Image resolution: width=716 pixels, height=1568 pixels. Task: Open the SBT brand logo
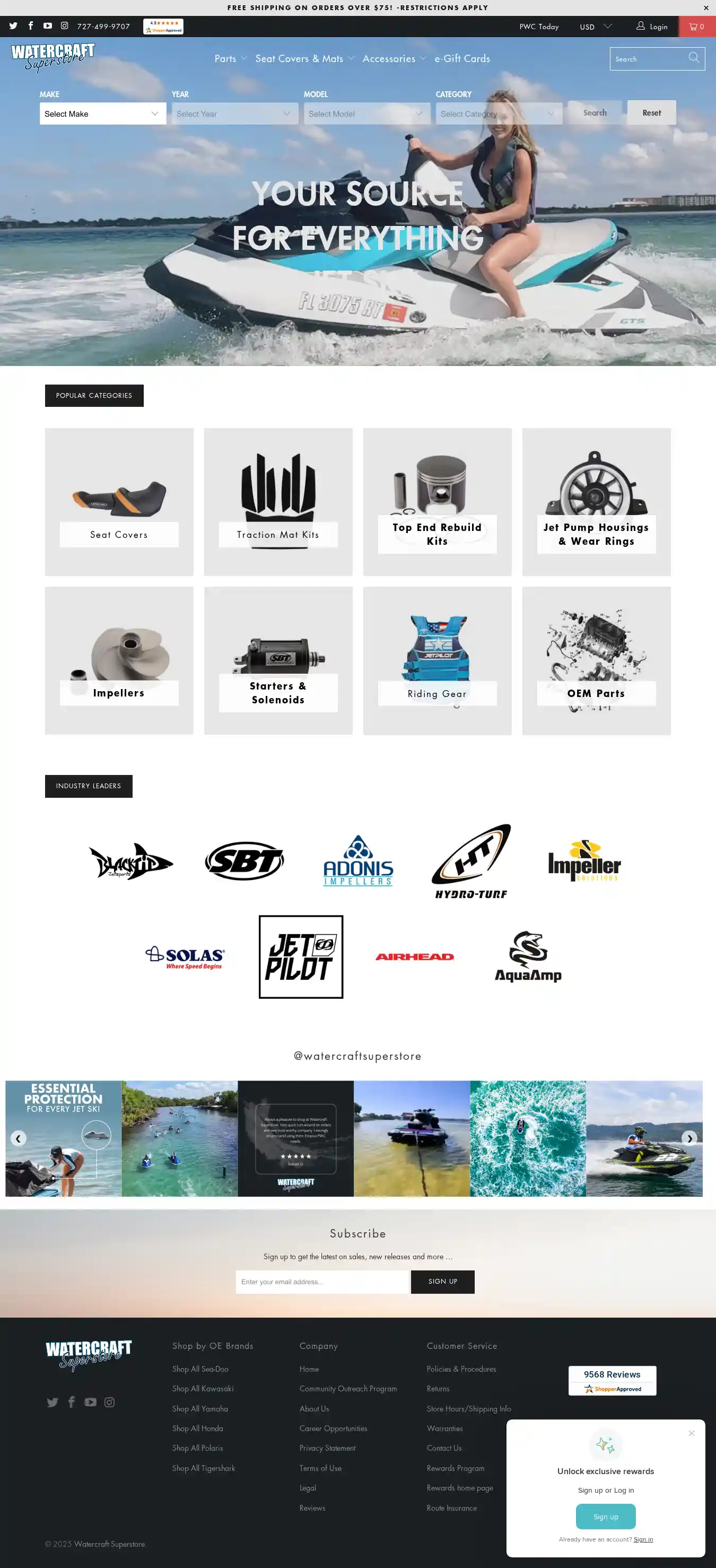(x=244, y=861)
